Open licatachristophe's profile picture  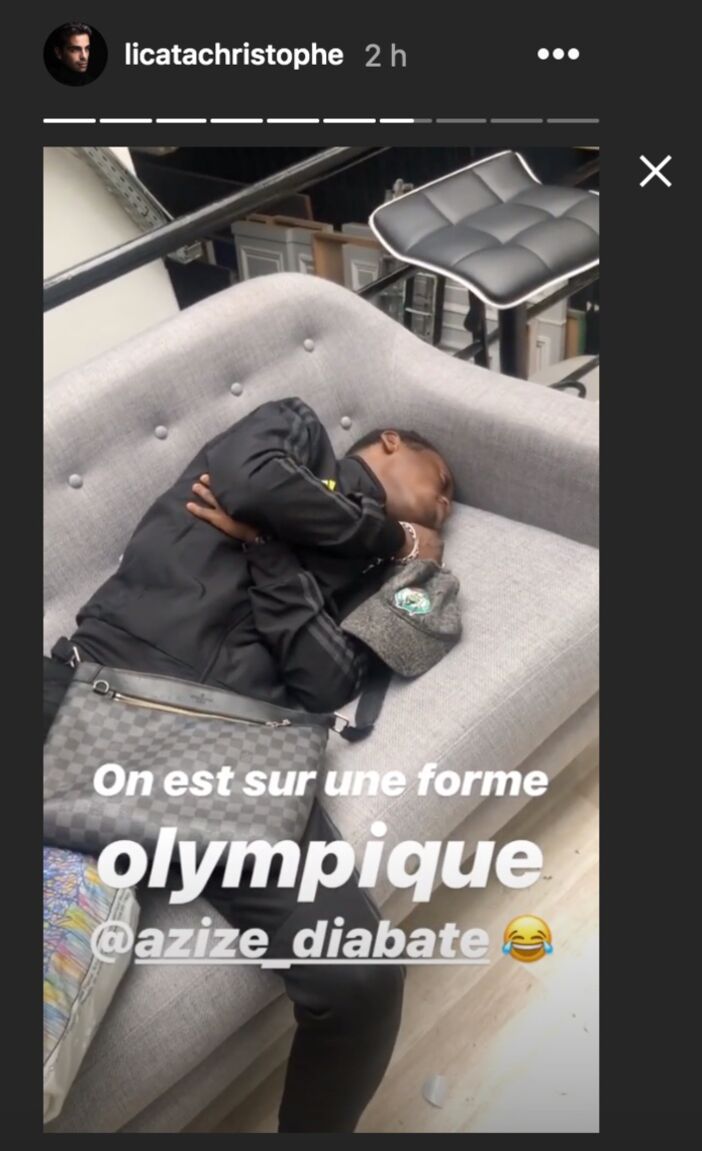coord(75,54)
